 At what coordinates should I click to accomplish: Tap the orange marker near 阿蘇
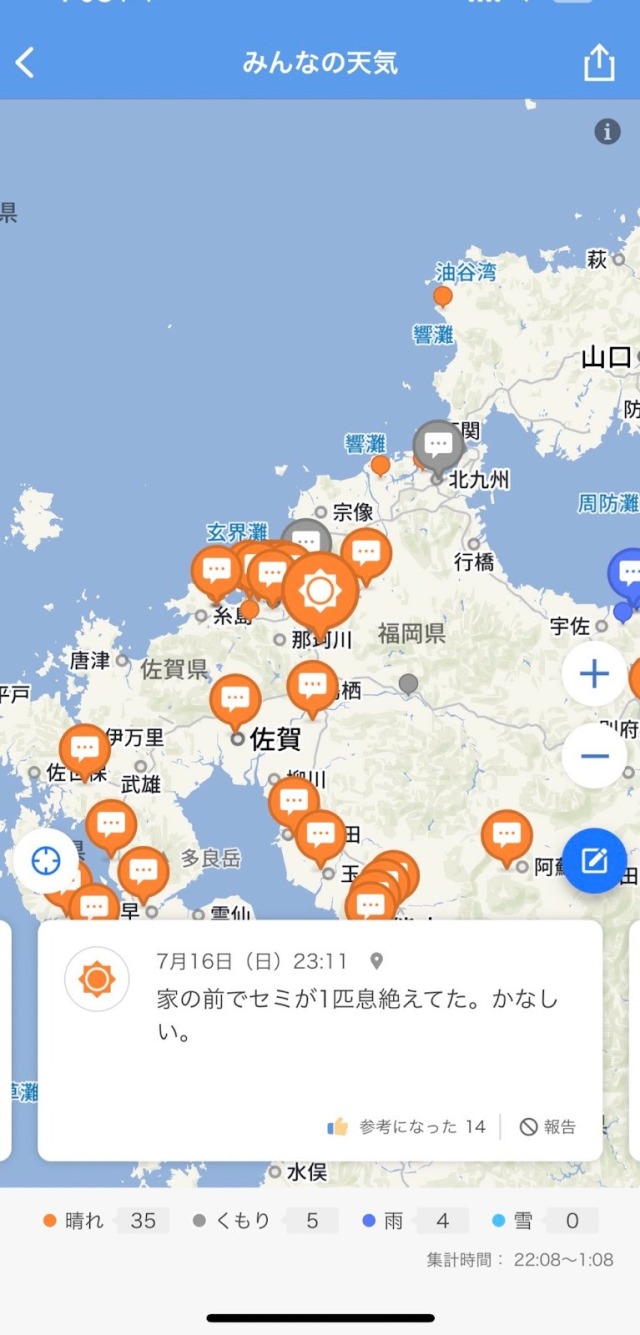click(506, 835)
